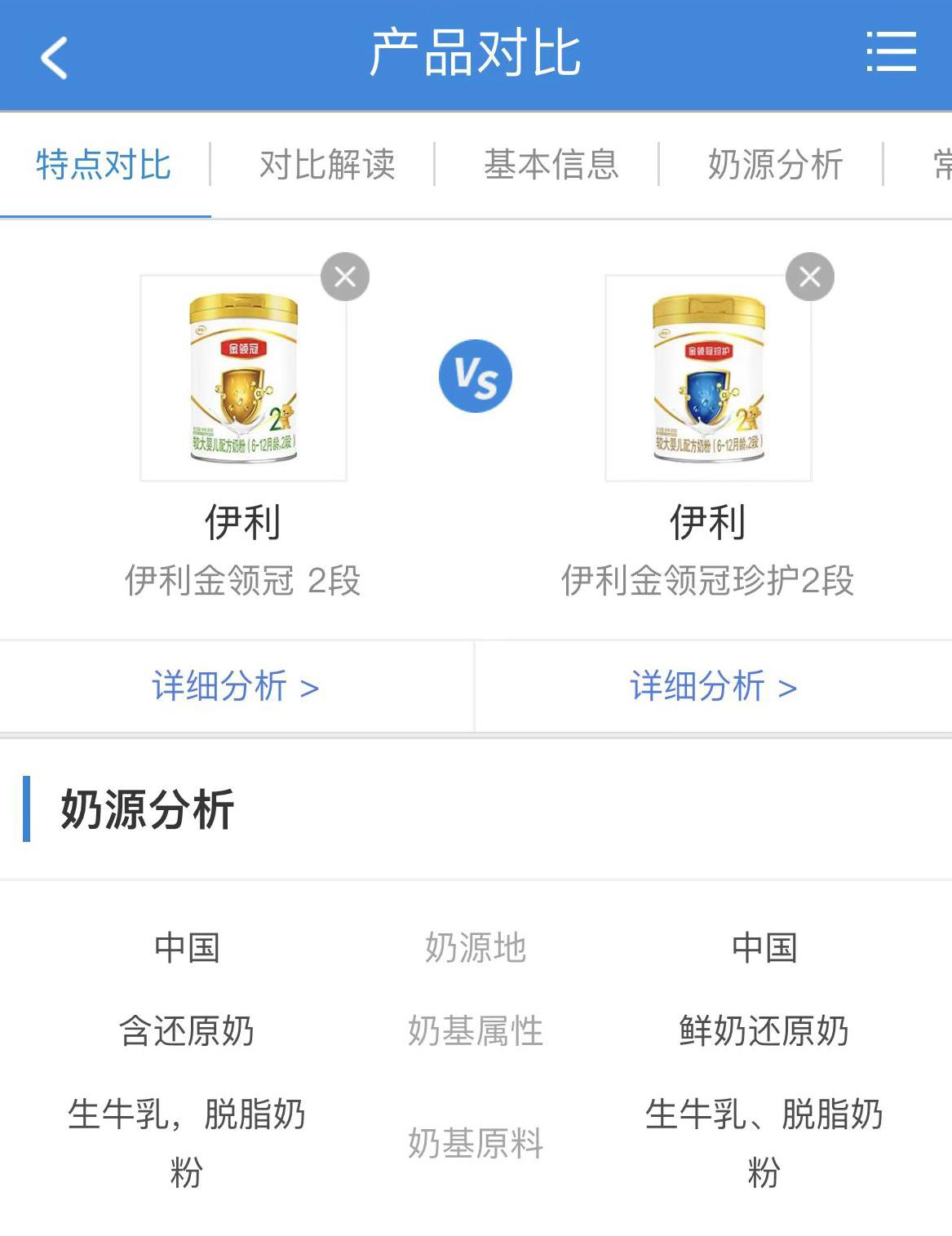View 详细分析 for 伊利金领冠 2段
The width and height of the screenshot is (952, 1236).
point(236,687)
